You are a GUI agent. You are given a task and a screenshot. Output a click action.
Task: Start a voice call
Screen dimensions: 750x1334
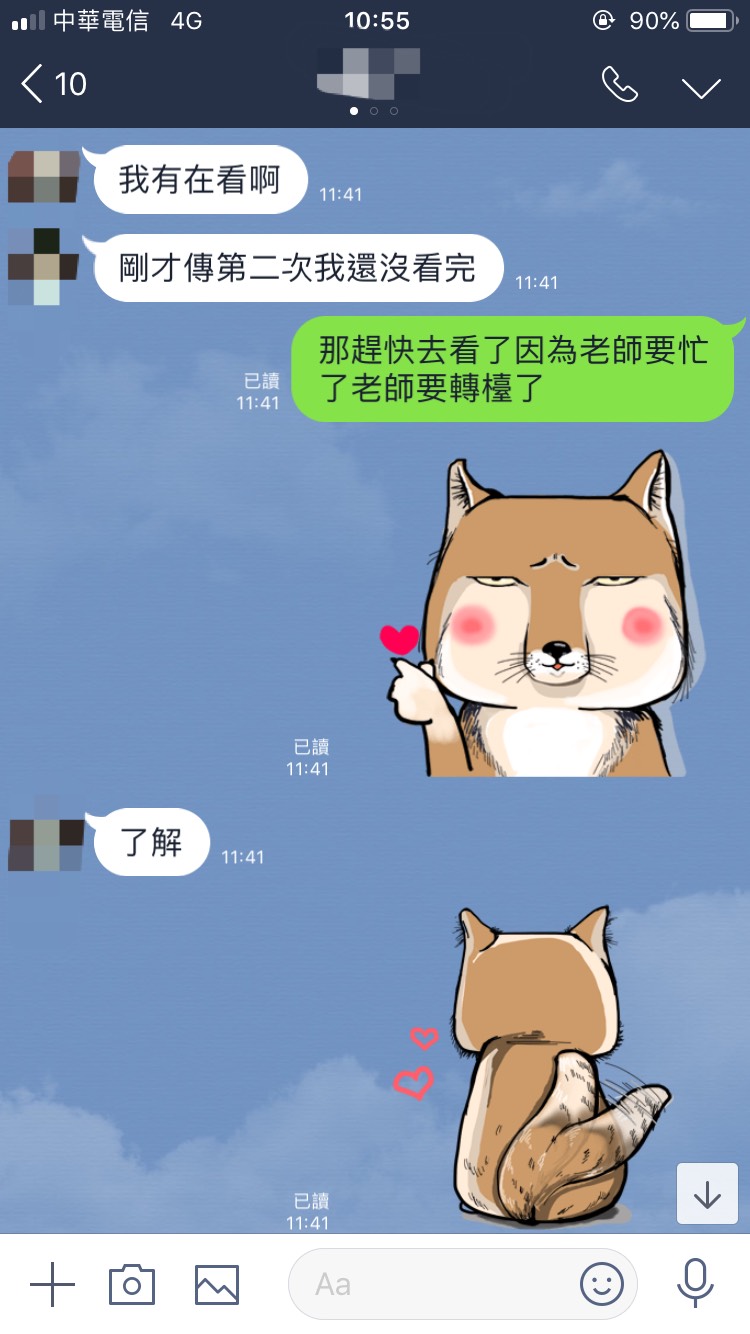619,85
